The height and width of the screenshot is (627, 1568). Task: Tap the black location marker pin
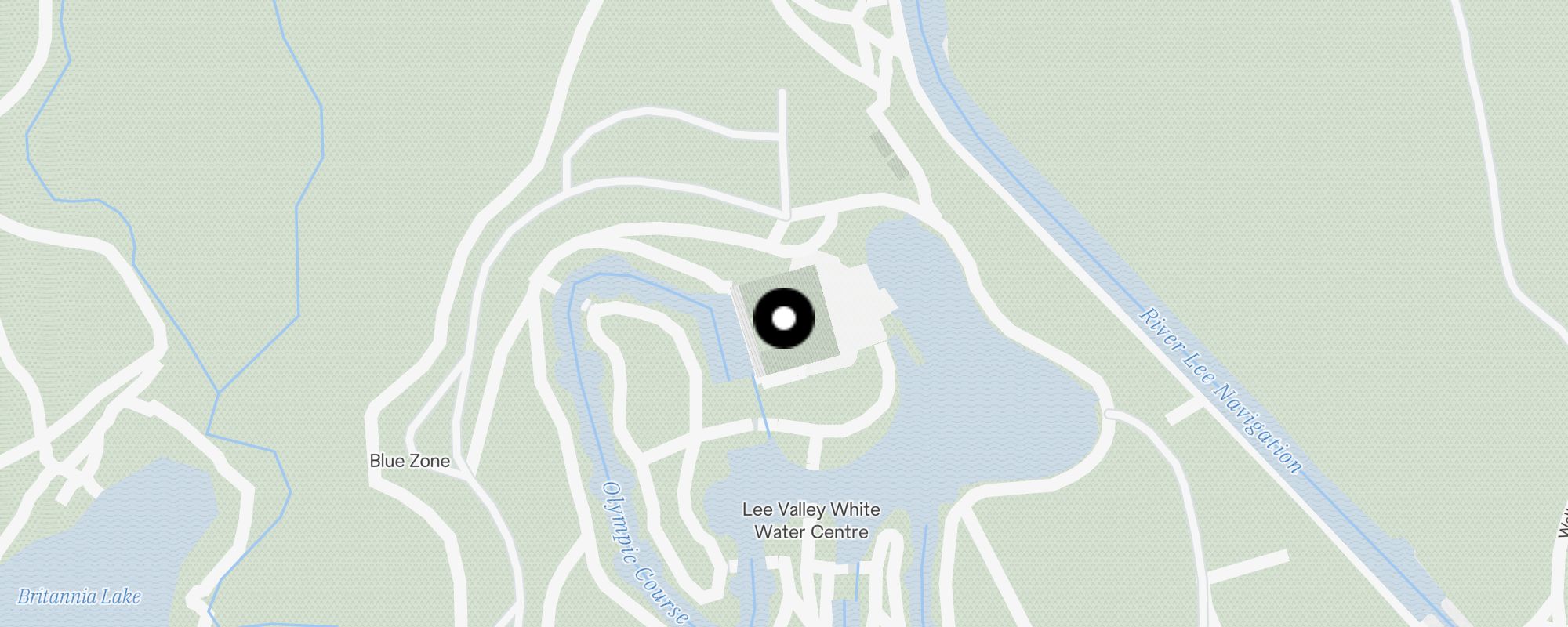784,318
